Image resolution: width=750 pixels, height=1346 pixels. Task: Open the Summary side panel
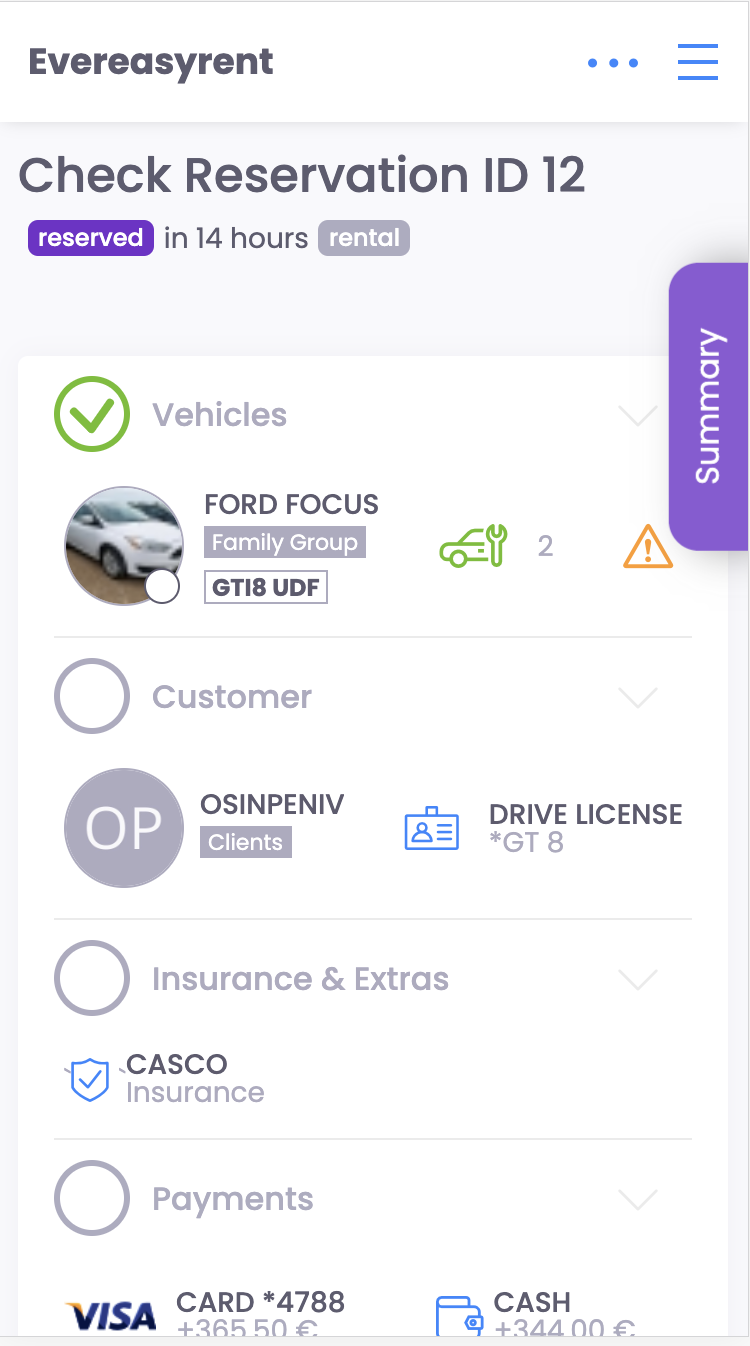tap(708, 406)
